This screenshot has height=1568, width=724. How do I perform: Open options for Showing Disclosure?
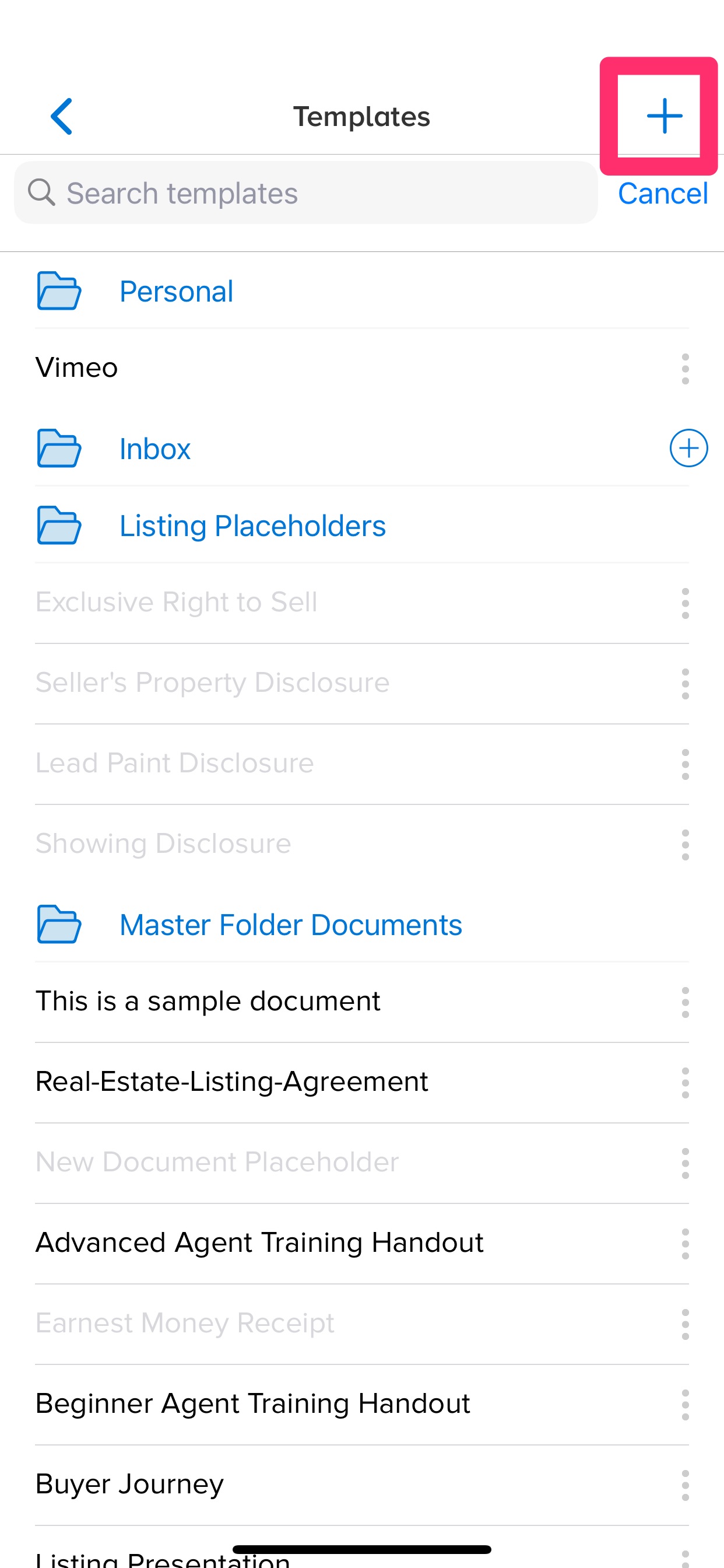[x=685, y=844]
